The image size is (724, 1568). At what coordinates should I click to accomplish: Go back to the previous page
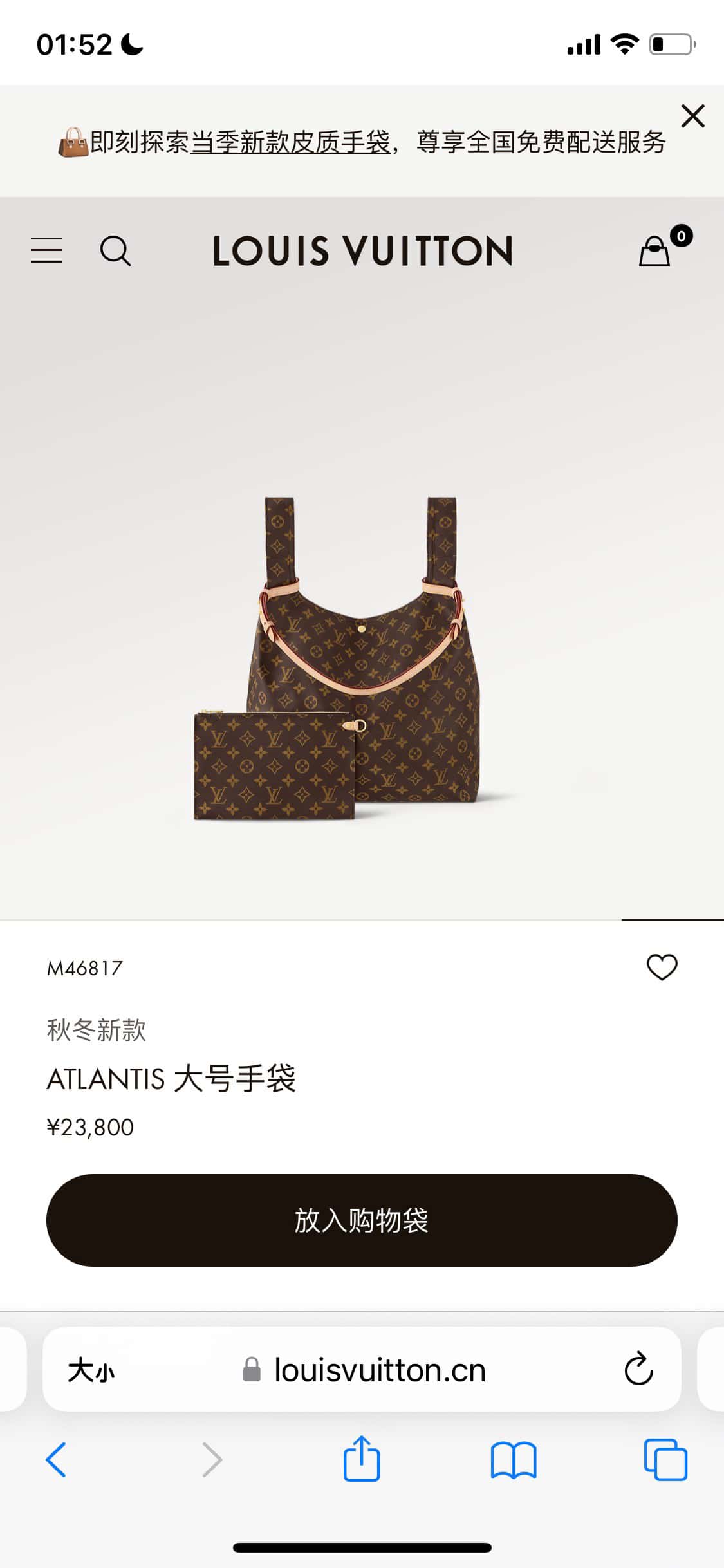[x=56, y=1460]
